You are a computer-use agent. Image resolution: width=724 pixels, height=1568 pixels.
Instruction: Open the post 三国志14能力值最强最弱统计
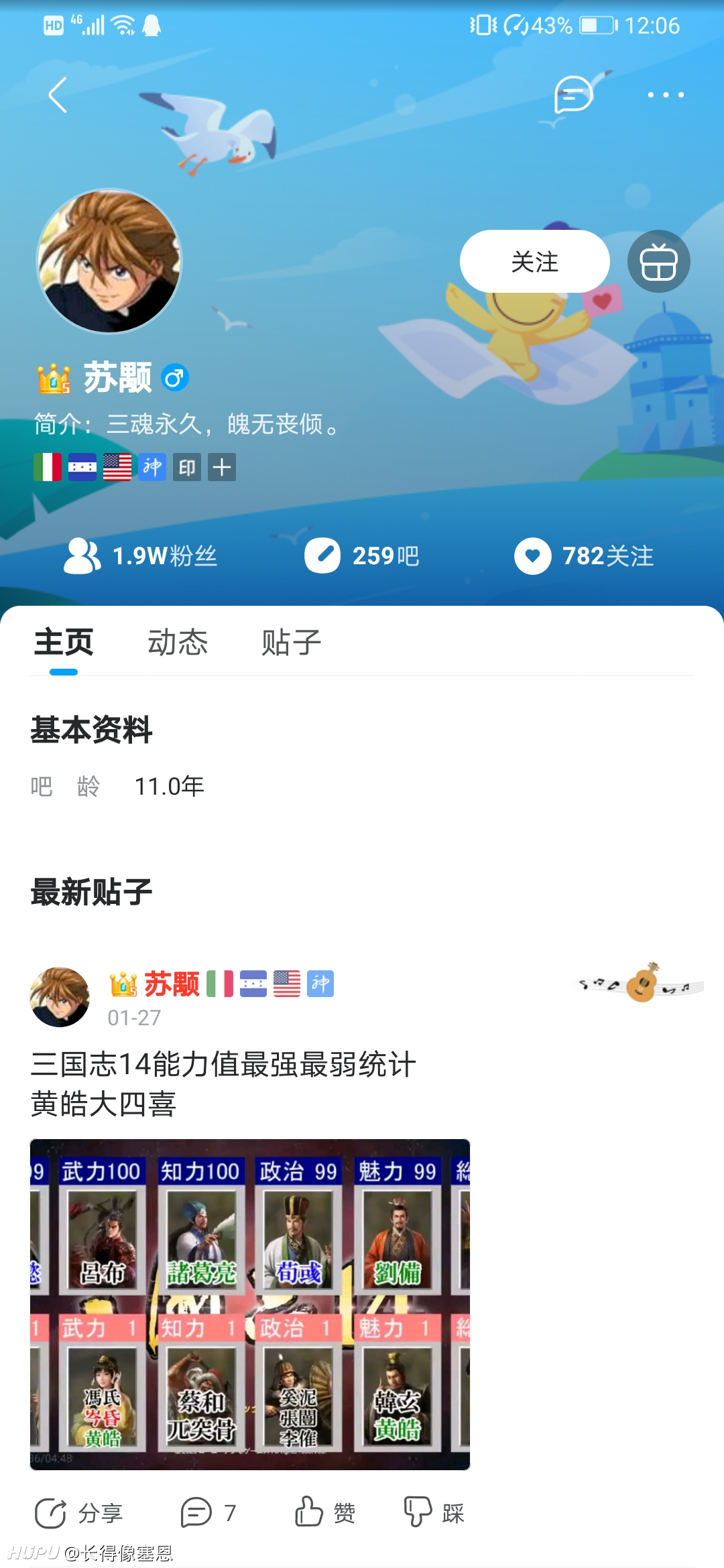point(223,1064)
